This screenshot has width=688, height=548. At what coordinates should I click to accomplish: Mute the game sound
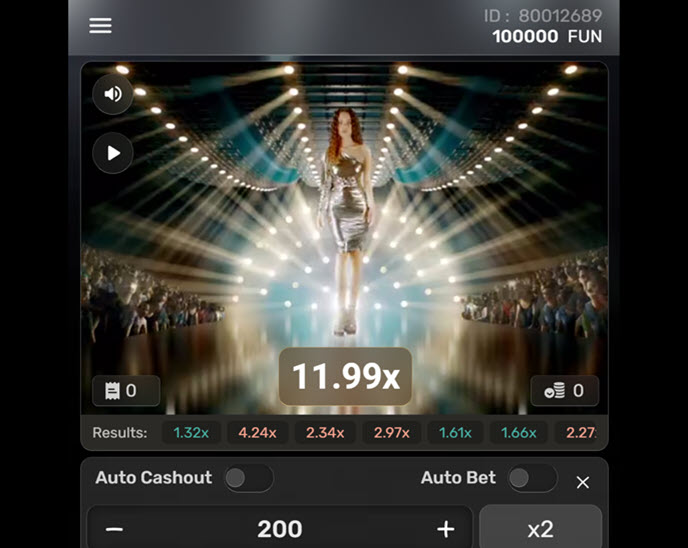click(113, 94)
